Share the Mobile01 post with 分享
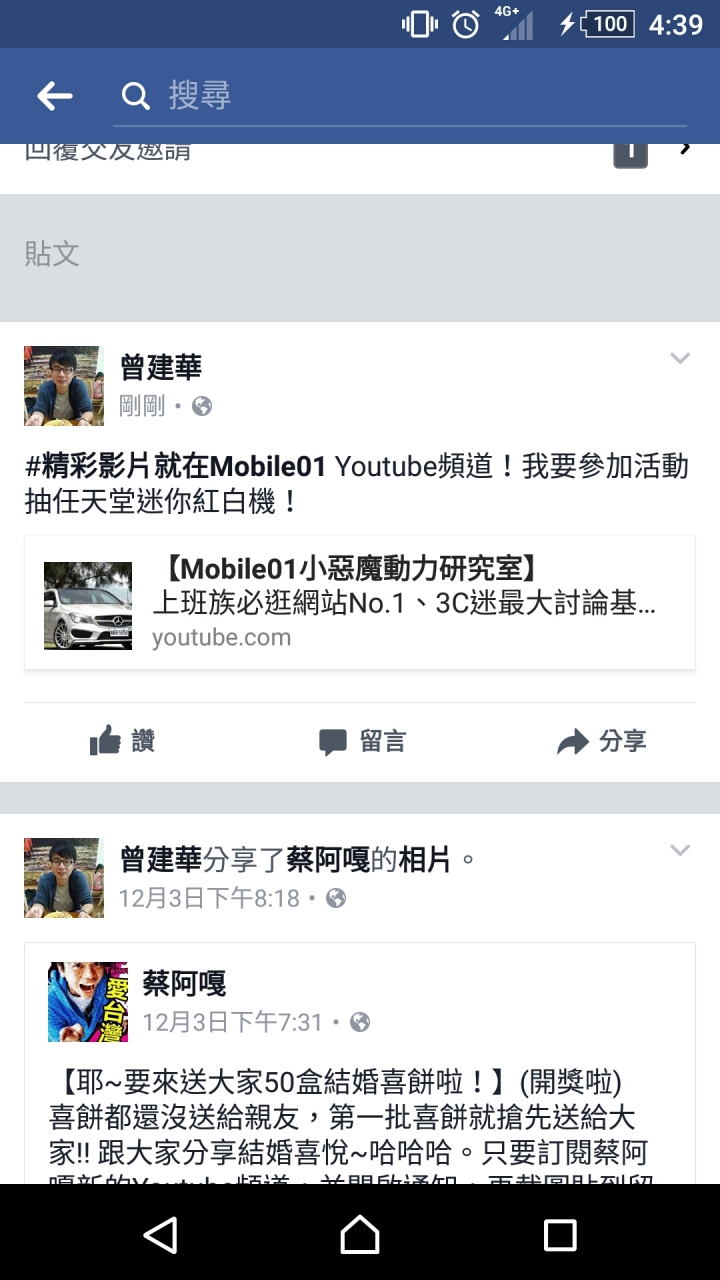 602,741
